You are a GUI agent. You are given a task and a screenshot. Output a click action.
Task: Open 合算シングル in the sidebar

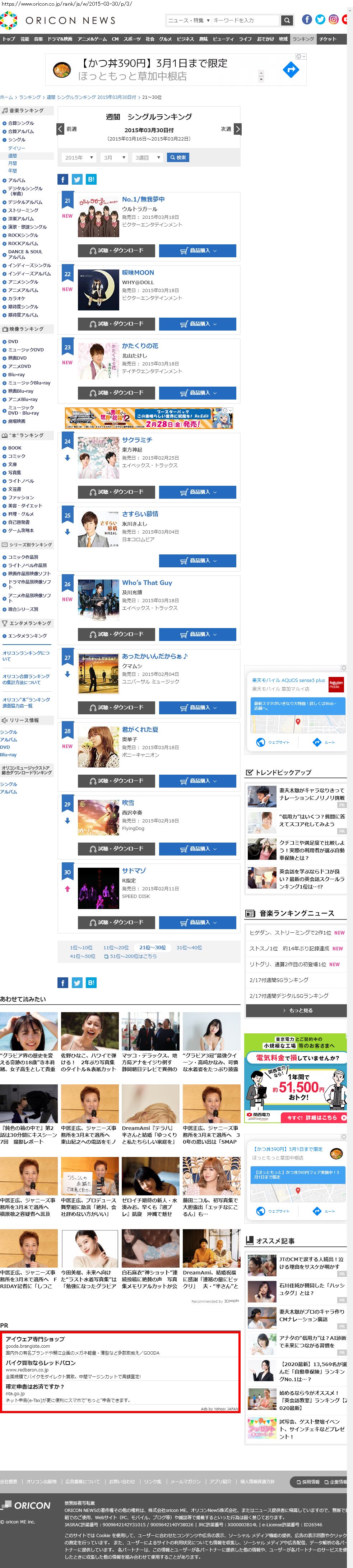[x=21, y=123]
